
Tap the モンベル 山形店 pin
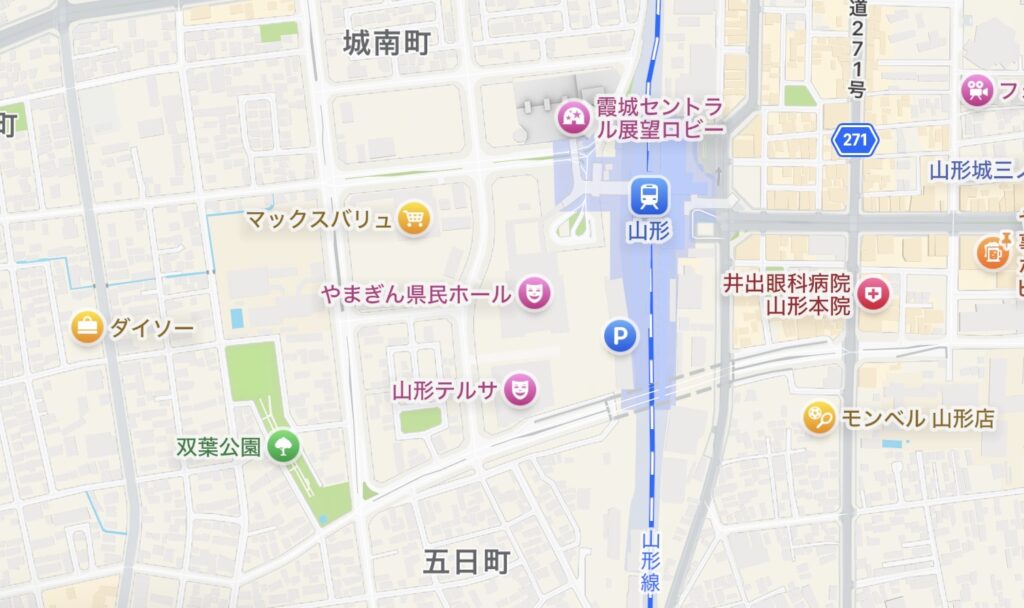click(820, 418)
